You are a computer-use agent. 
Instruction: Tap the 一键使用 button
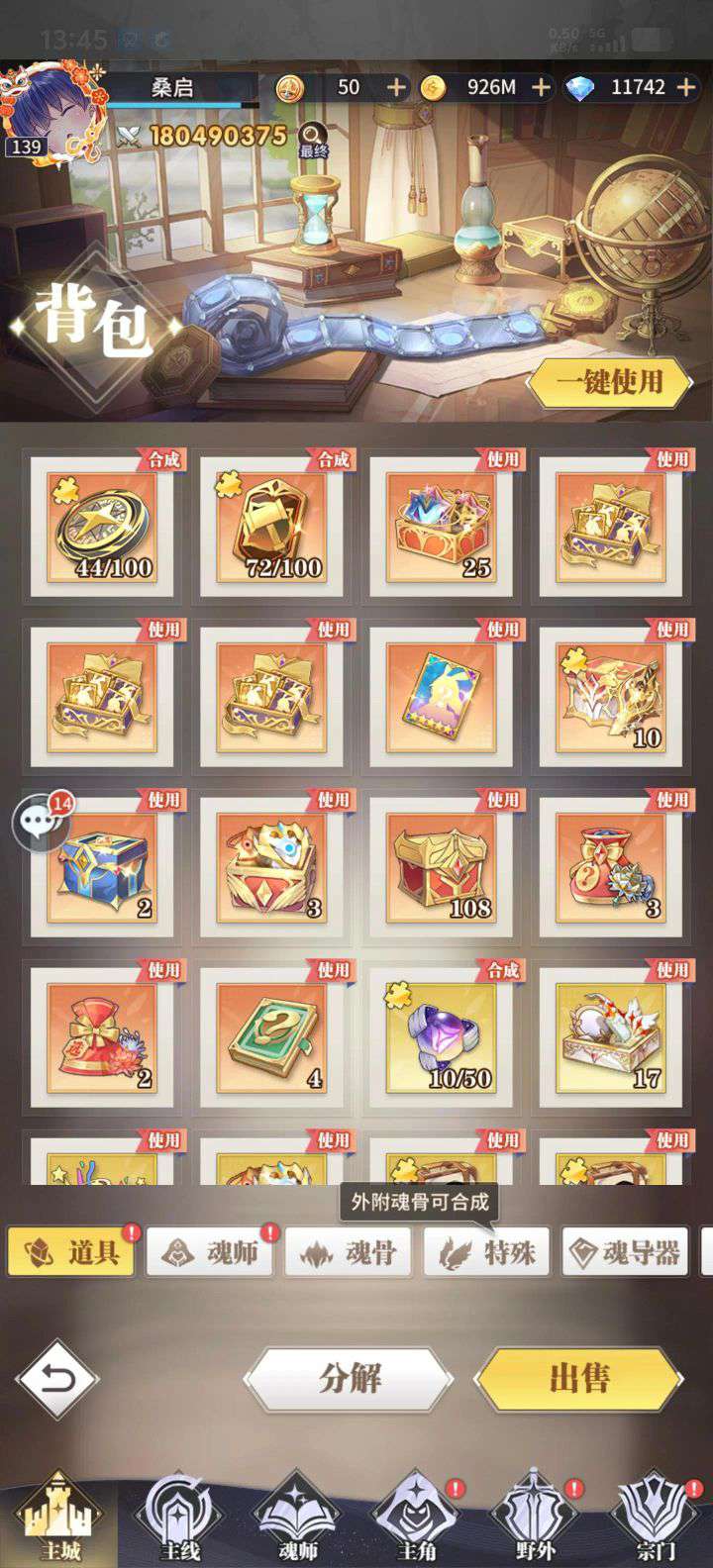[608, 381]
